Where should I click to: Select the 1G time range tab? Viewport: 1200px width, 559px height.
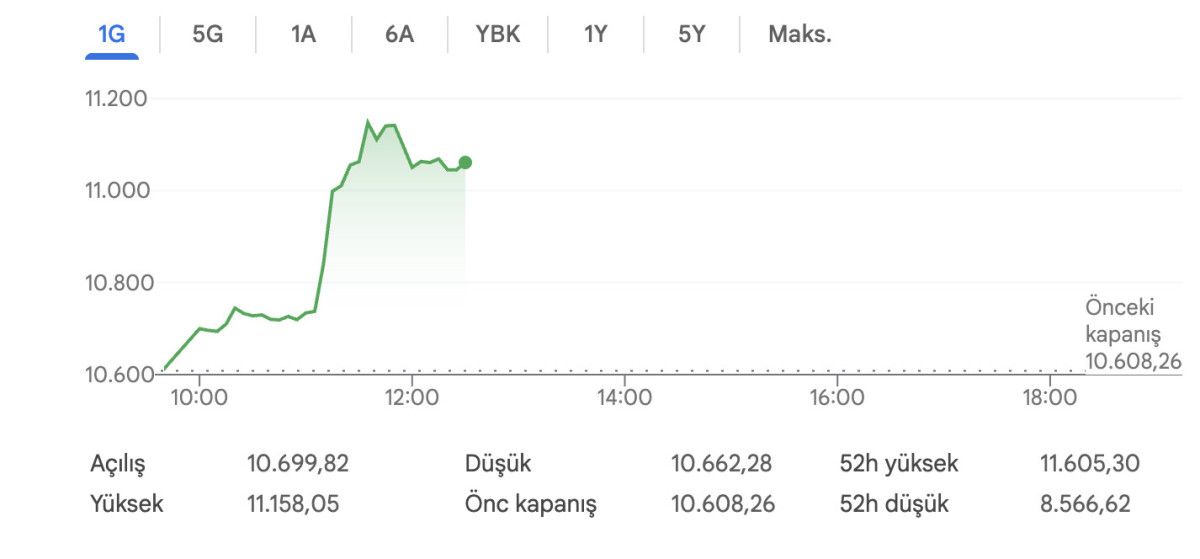coord(111,35)
